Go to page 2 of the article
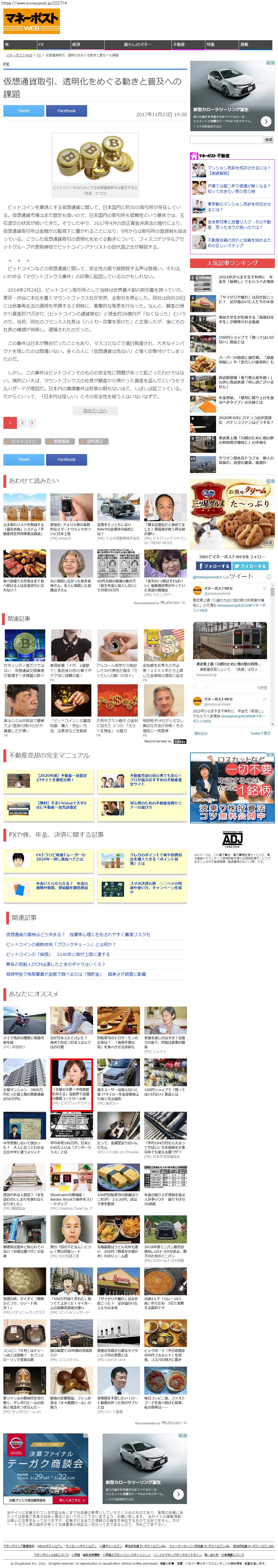The height and width of the screenshot is (1568, 278). (x=22, y=422)
